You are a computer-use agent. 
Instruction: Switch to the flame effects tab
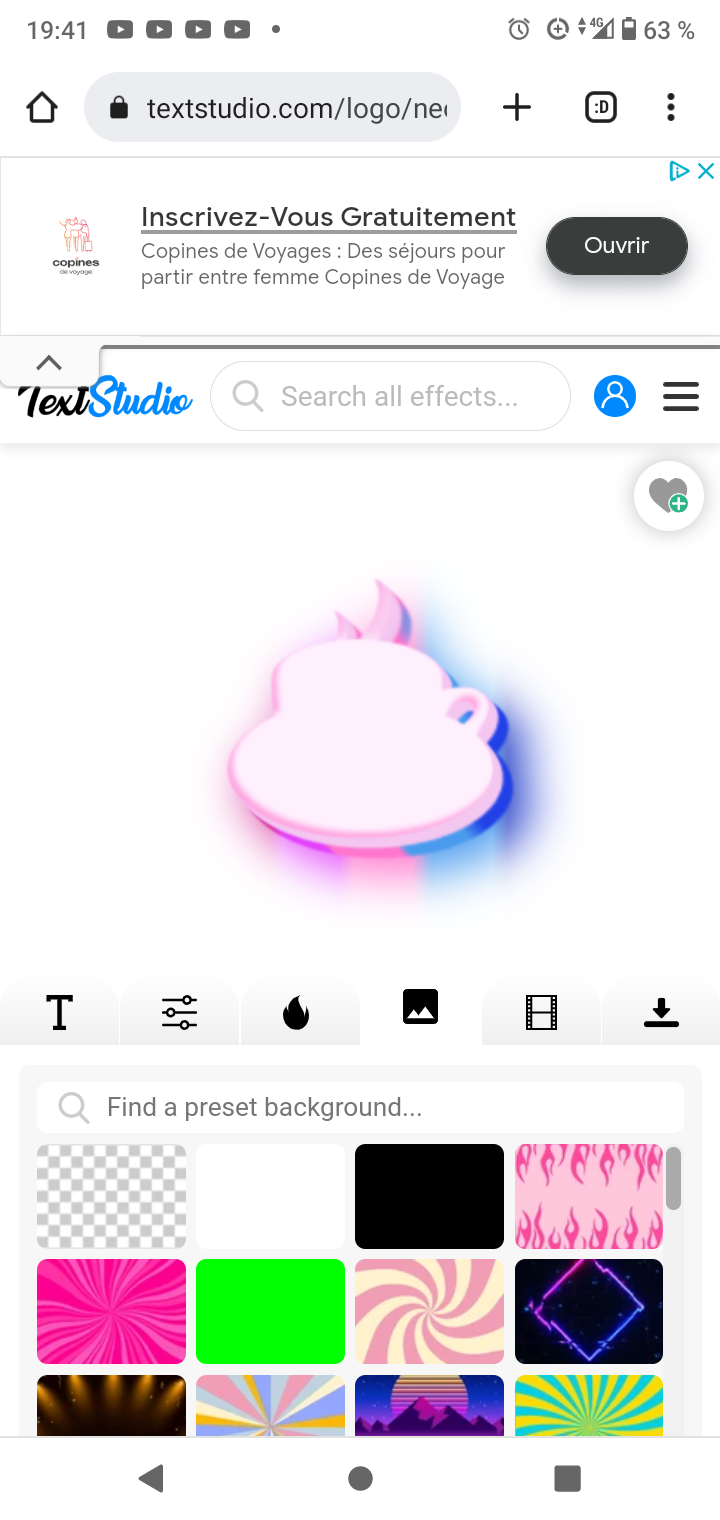click(x=296, y=1013)
